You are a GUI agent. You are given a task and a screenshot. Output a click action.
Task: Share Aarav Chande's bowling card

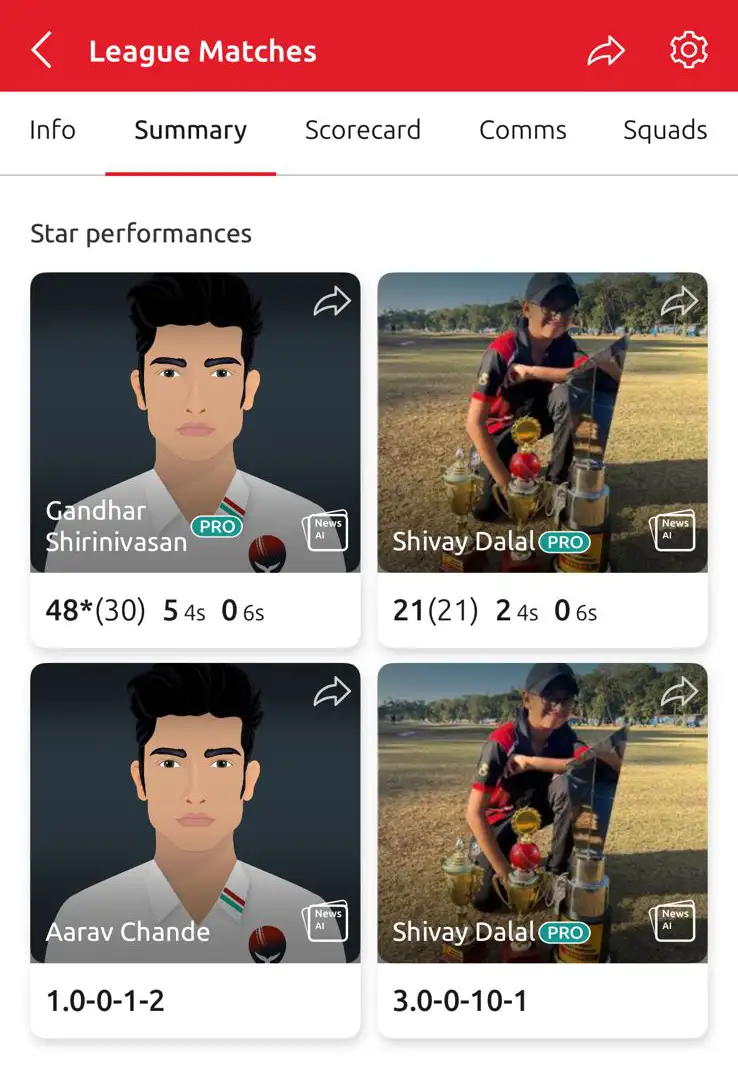(332, 692)
